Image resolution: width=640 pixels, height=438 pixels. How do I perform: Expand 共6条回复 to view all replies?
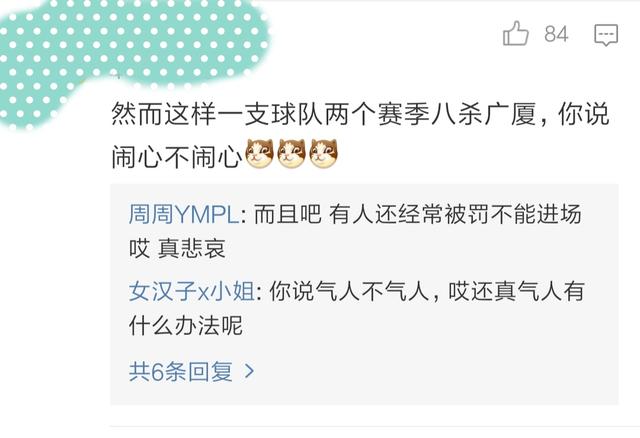pyautogui.click(x=192, y=372)
